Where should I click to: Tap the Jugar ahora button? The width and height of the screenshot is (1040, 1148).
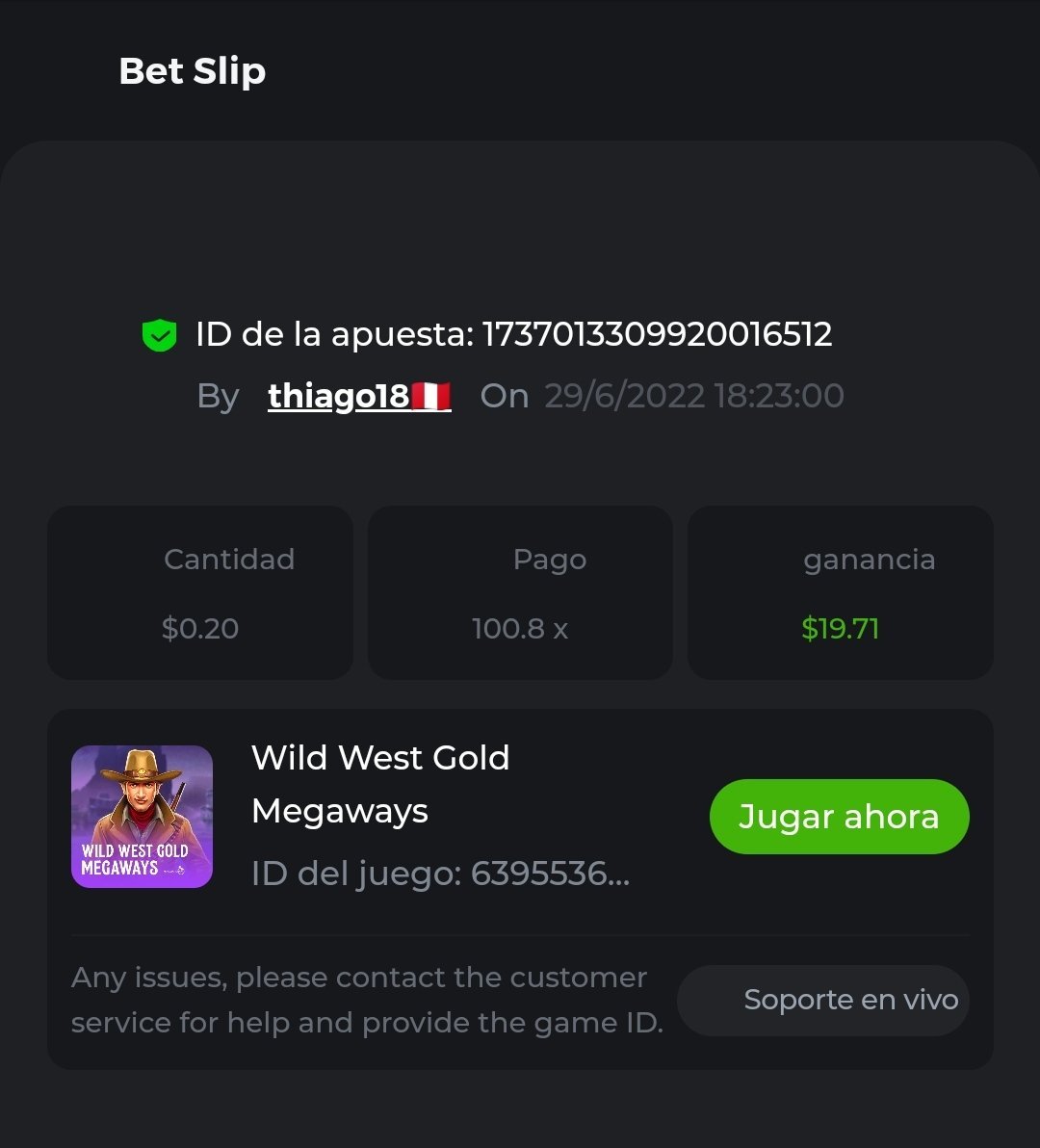tap(839, 817)
